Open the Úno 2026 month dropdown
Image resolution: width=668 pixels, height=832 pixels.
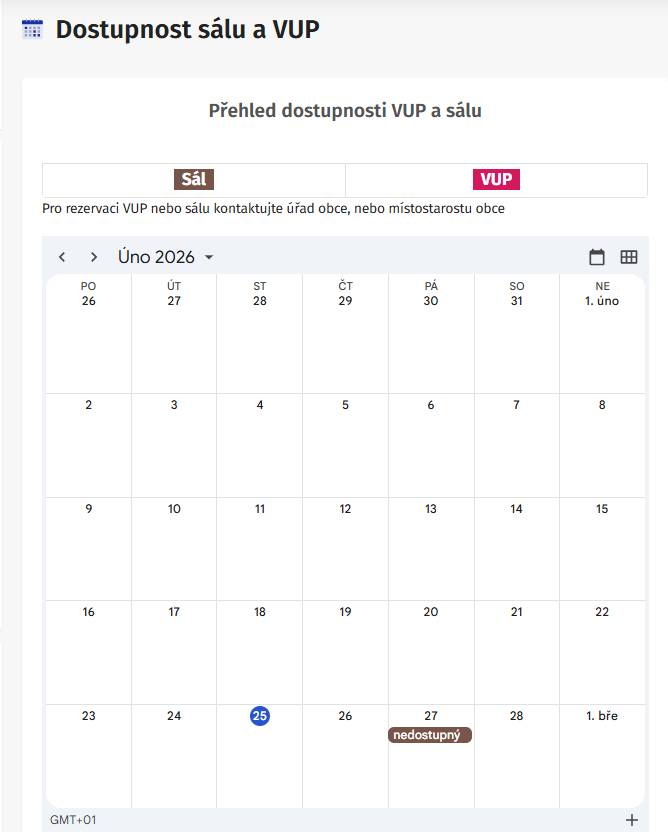coord(166,257)
